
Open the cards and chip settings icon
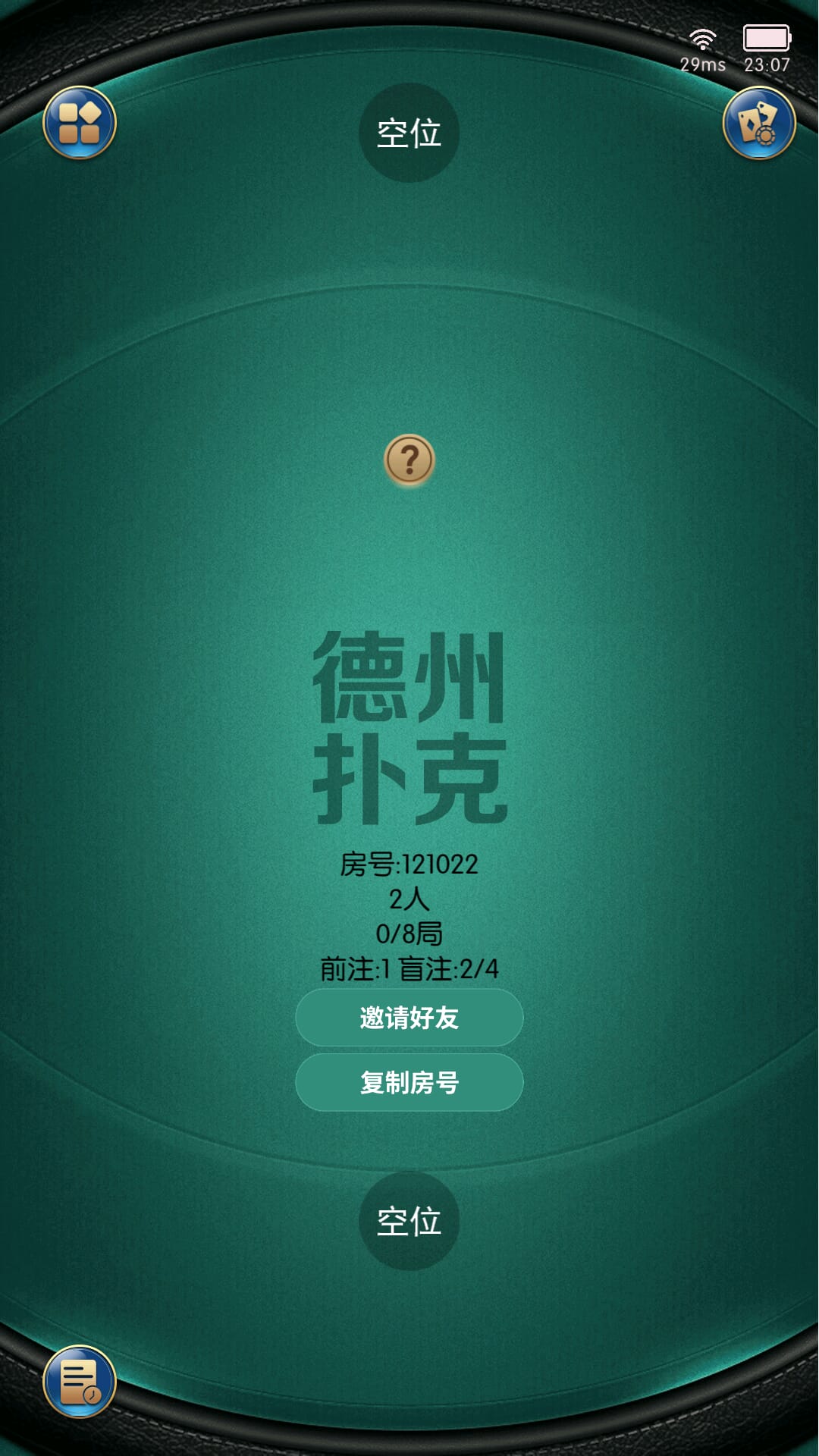click(x=758, y=123)
